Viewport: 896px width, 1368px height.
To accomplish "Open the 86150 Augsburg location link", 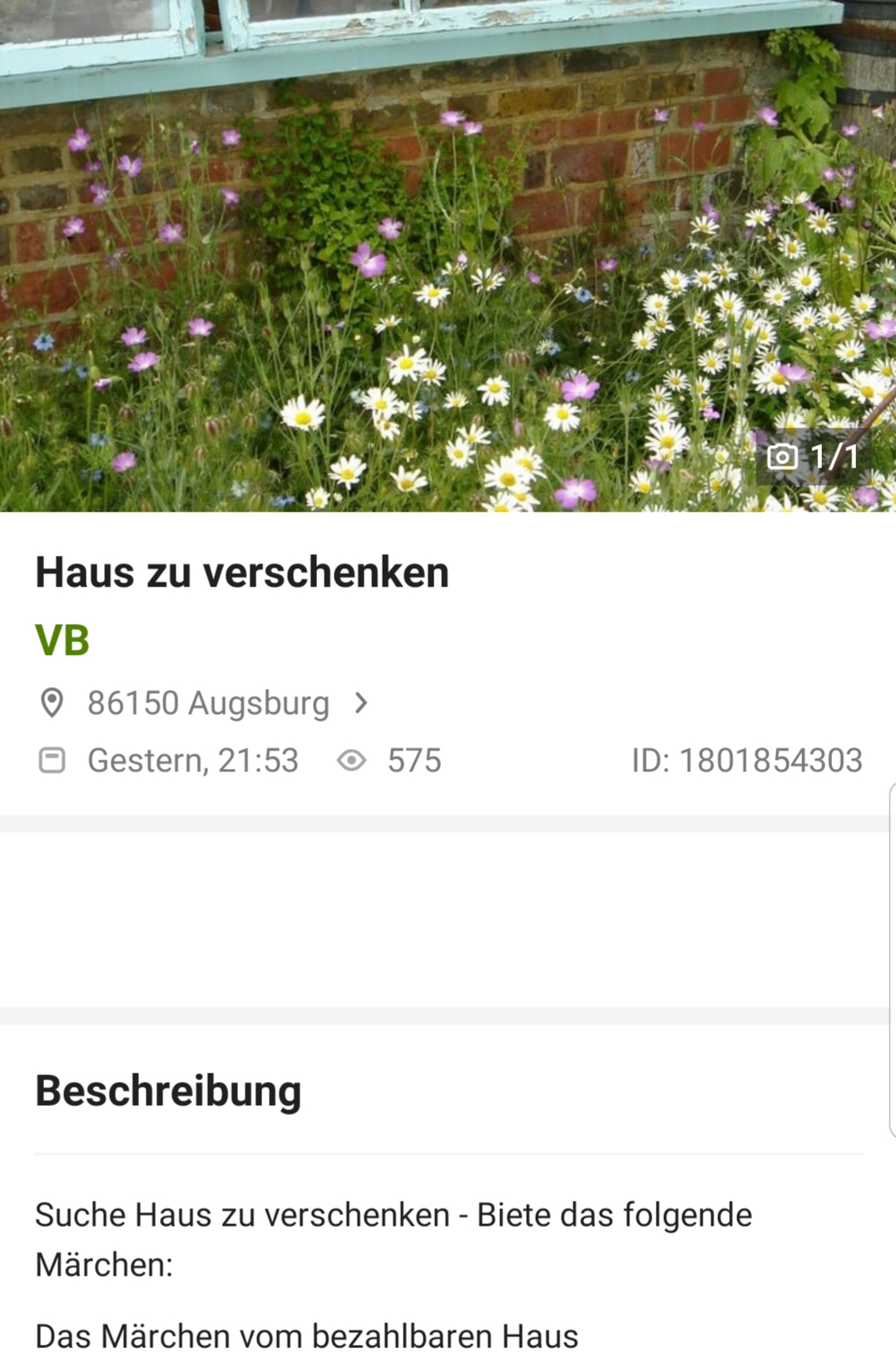I will pyautogui.click(x=208, y=703).
